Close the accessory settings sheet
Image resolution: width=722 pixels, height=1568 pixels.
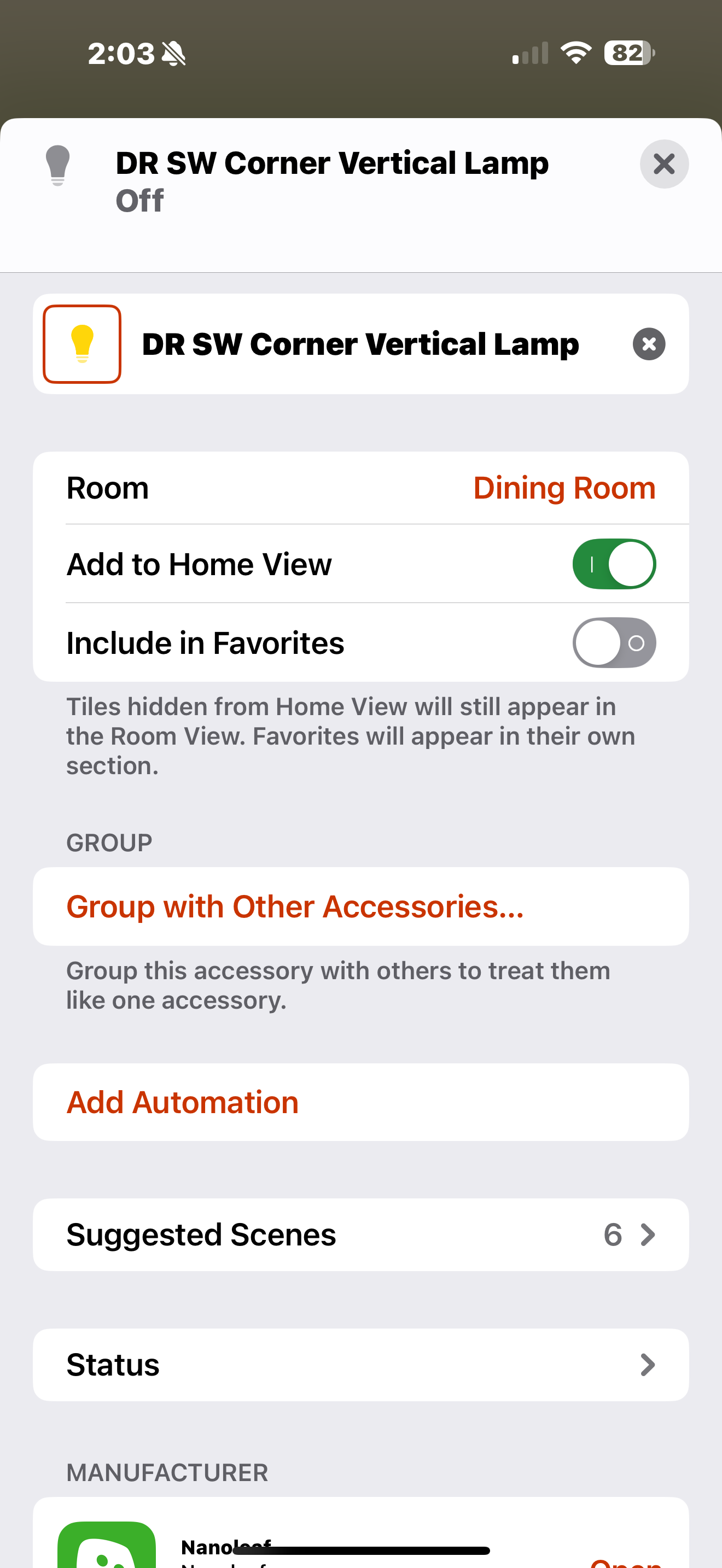click(663, 163)
